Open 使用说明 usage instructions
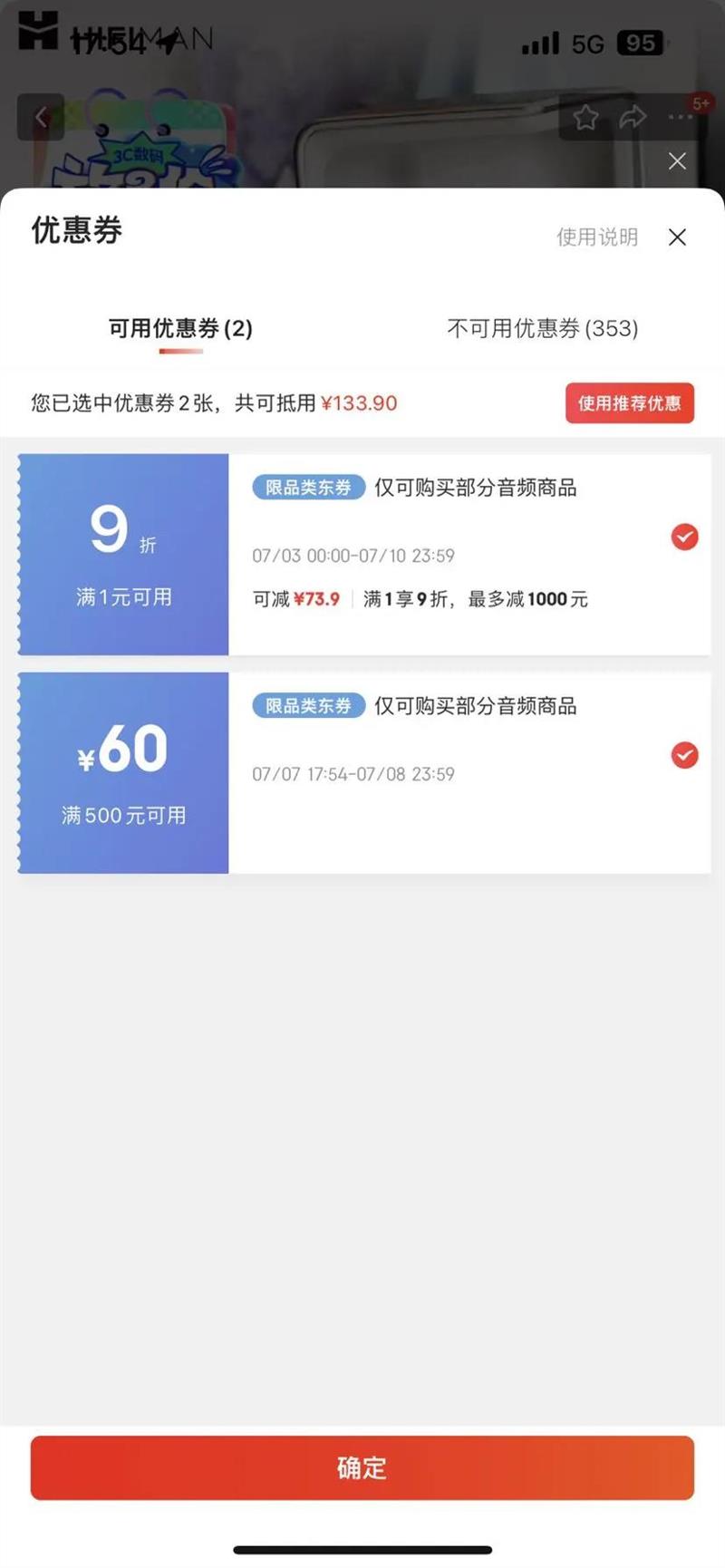 (596, 237)
